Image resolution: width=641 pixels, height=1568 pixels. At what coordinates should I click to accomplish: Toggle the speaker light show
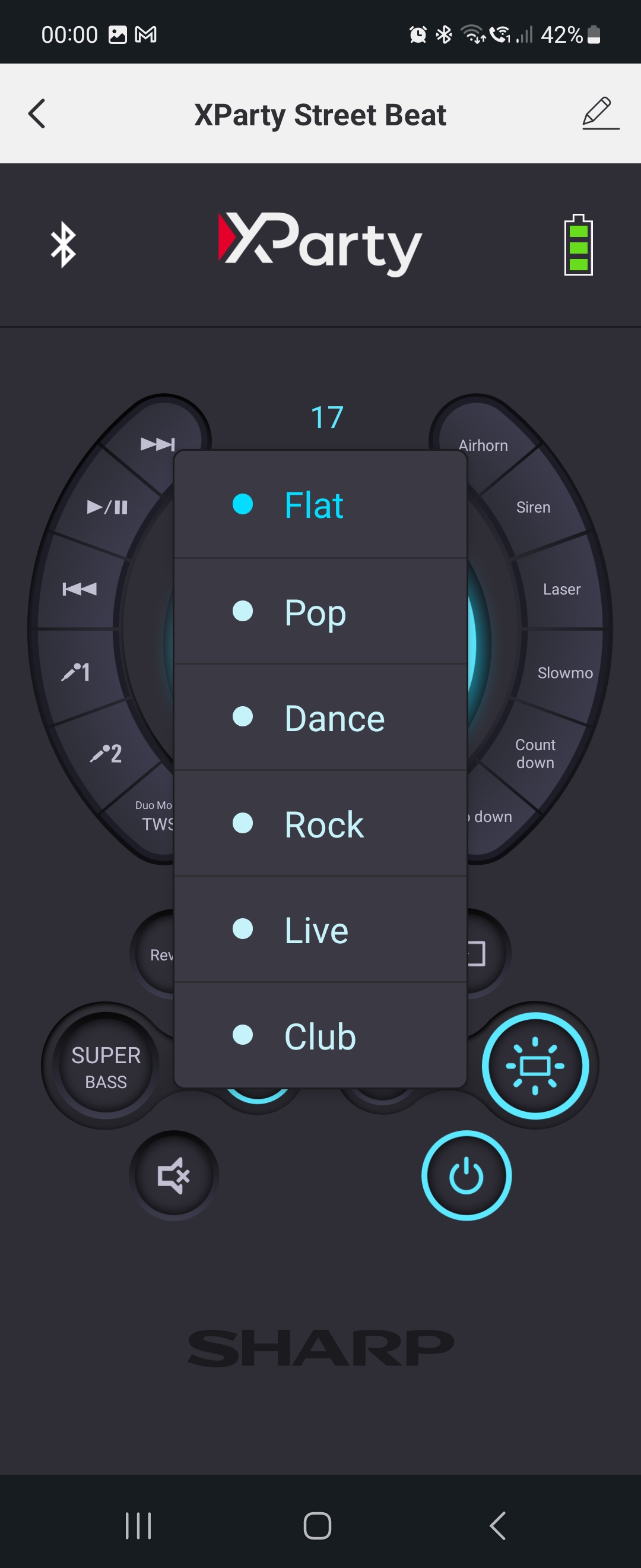pos(535,1066)
